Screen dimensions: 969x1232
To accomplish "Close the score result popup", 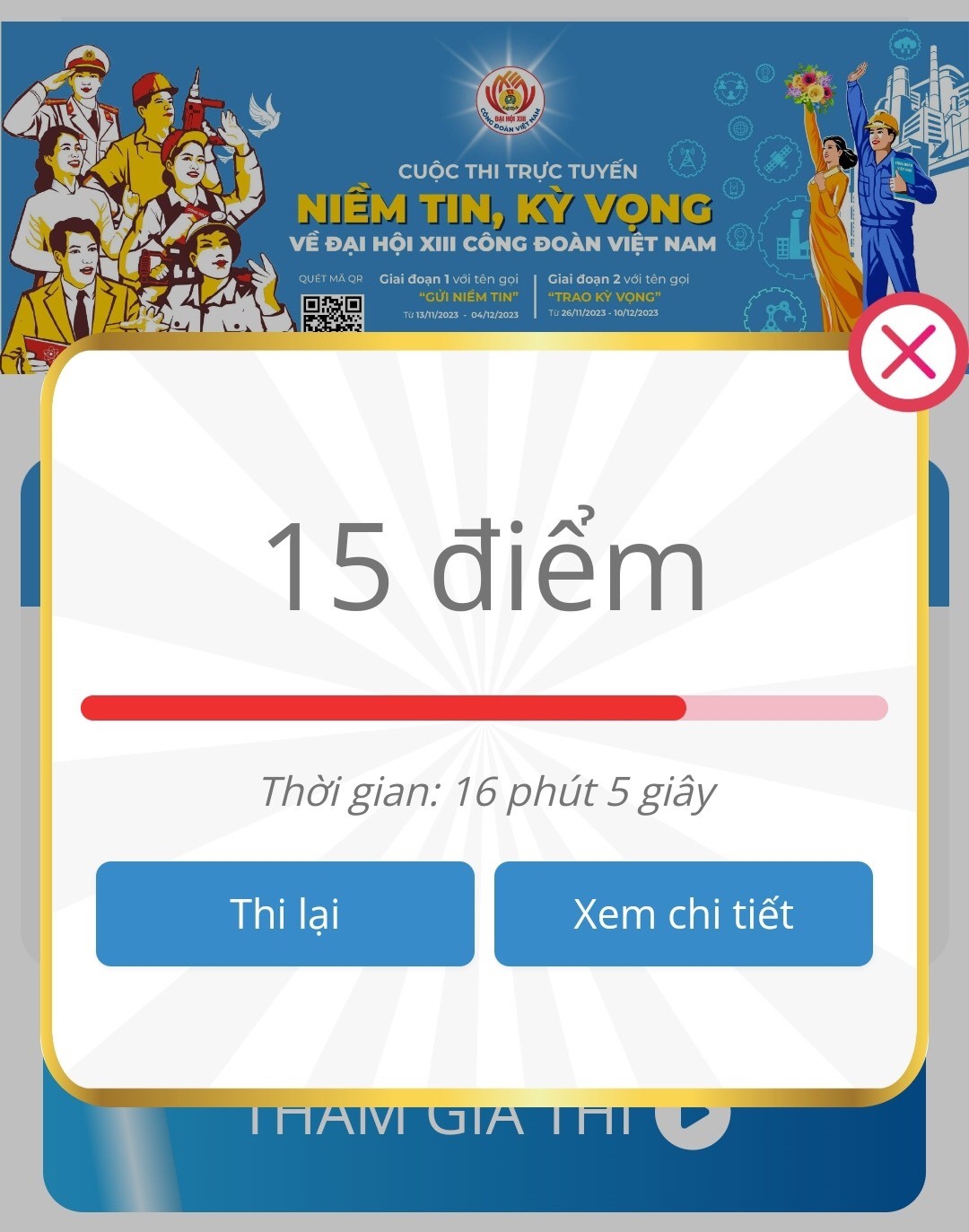I will point(908,352).
